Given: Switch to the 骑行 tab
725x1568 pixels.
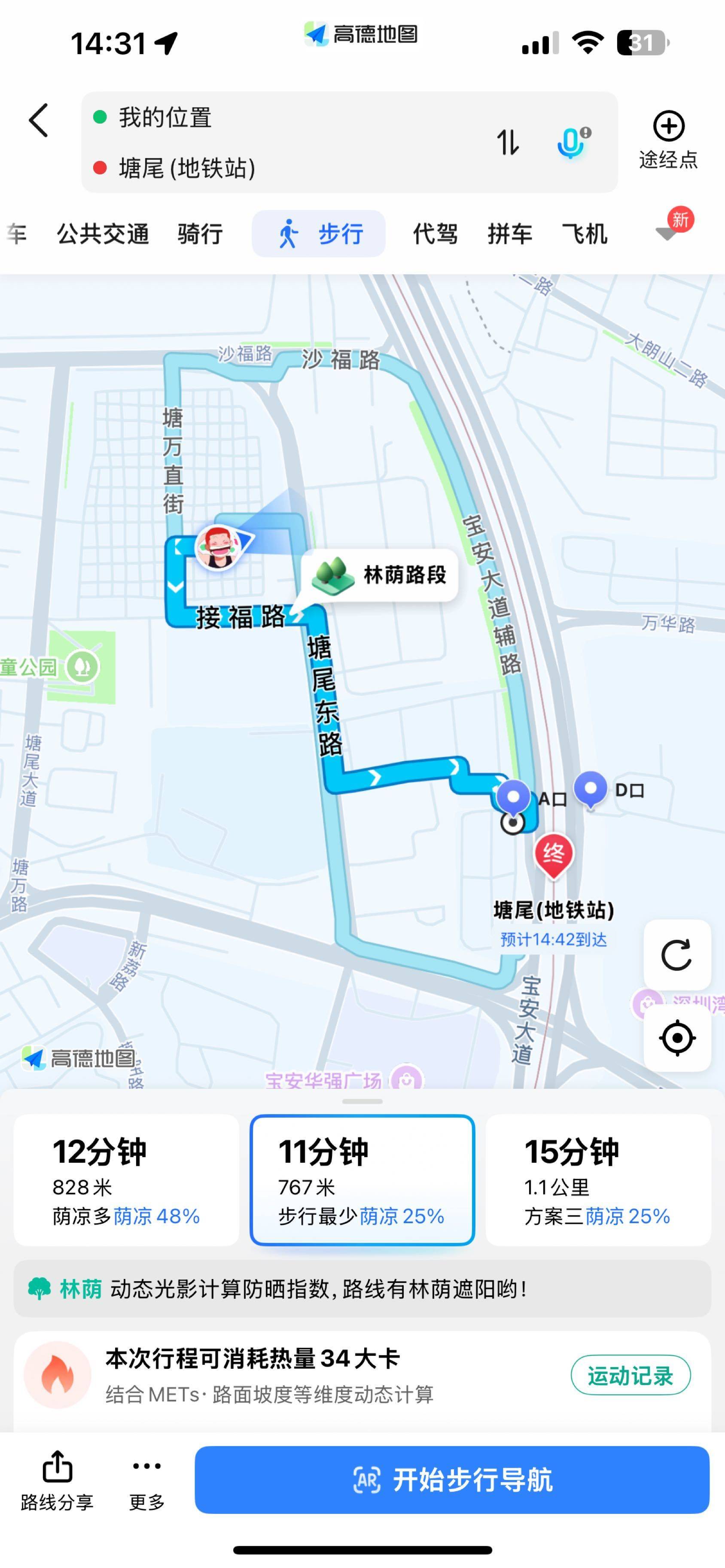Looking at the screenshot, I should pos(200,234).
